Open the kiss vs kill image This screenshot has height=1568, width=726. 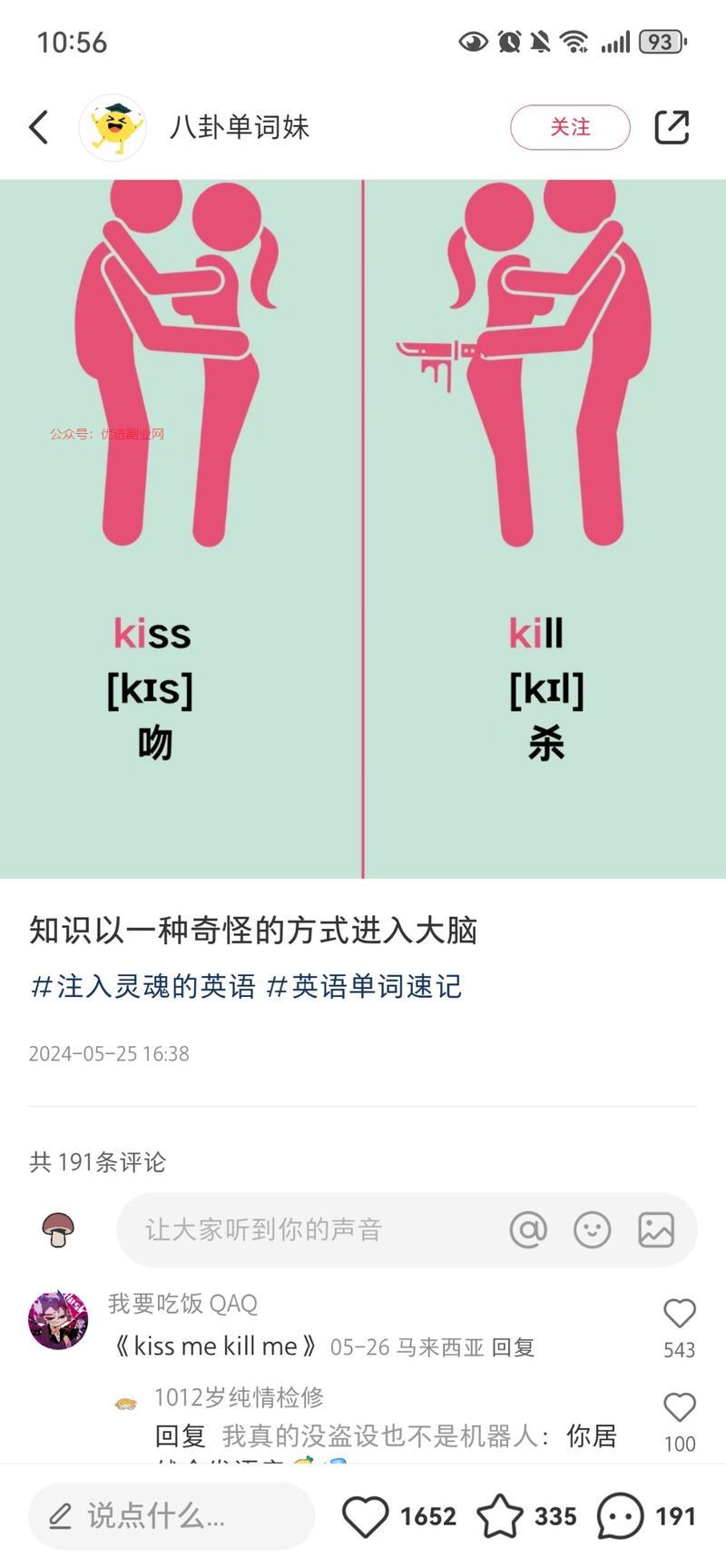[x=363, y=528]
